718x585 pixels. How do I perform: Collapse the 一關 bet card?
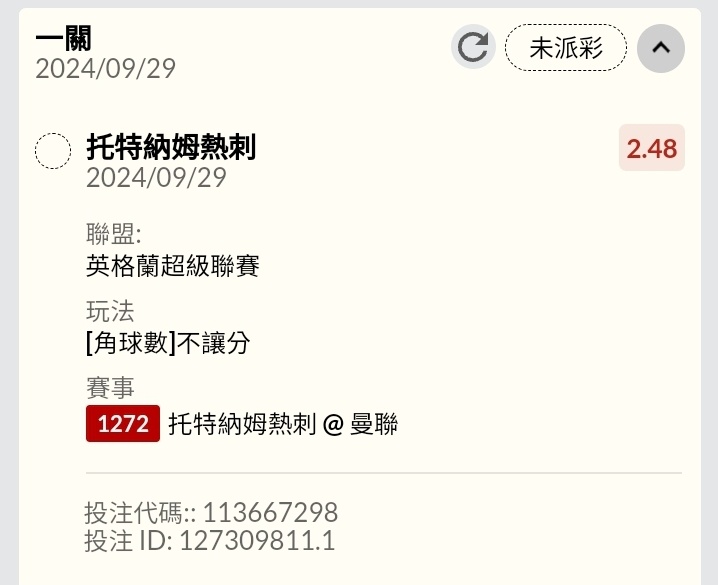pyautogui.click(x=661, y=48)
